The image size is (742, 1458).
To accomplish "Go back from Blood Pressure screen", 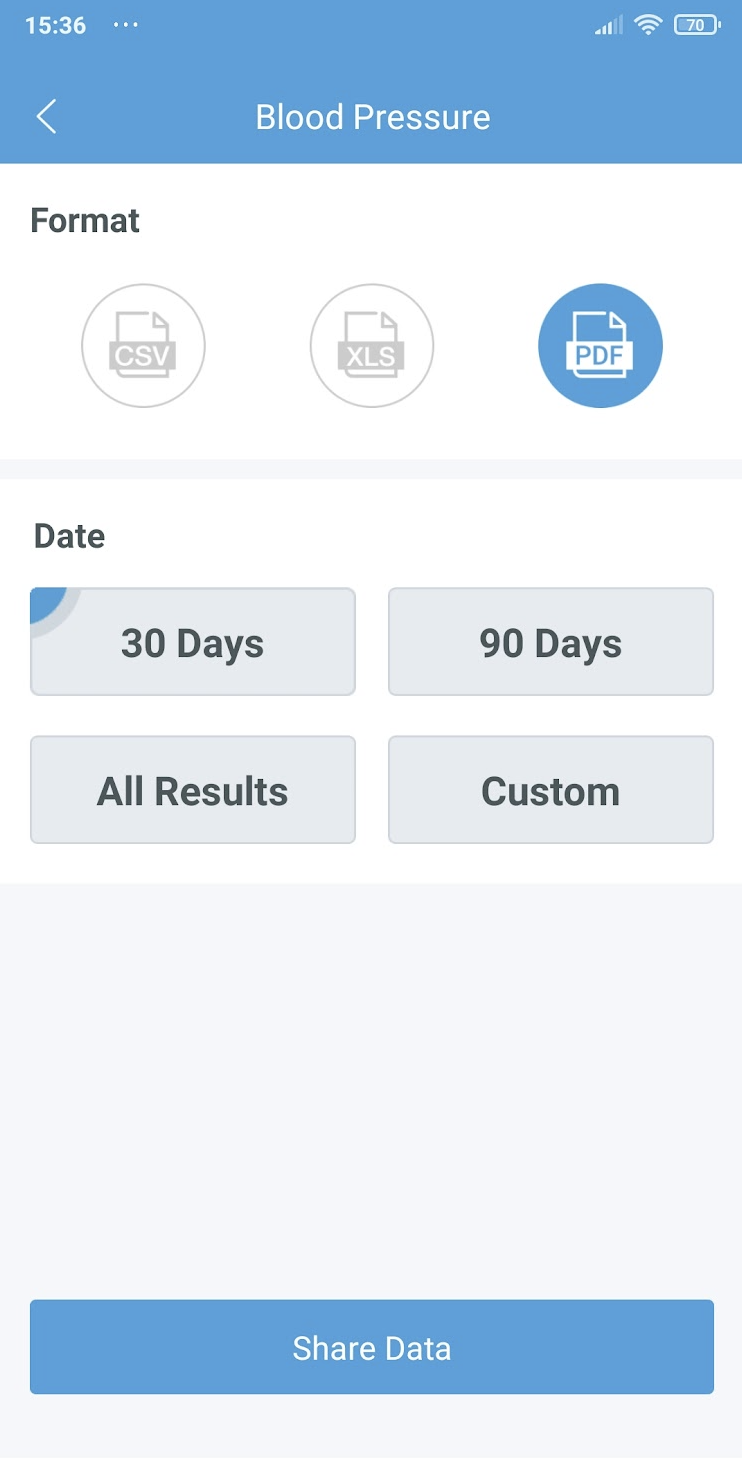I will (46, 117).
